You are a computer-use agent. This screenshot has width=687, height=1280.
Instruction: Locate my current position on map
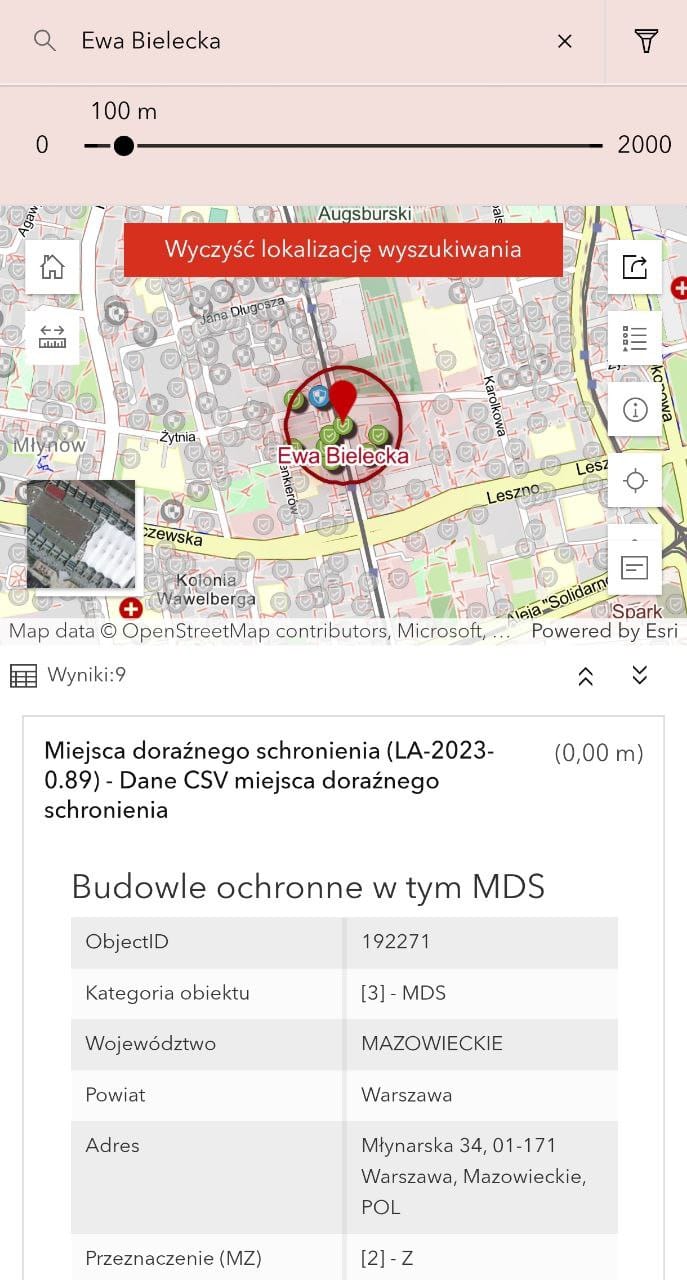tap(635, 481)
